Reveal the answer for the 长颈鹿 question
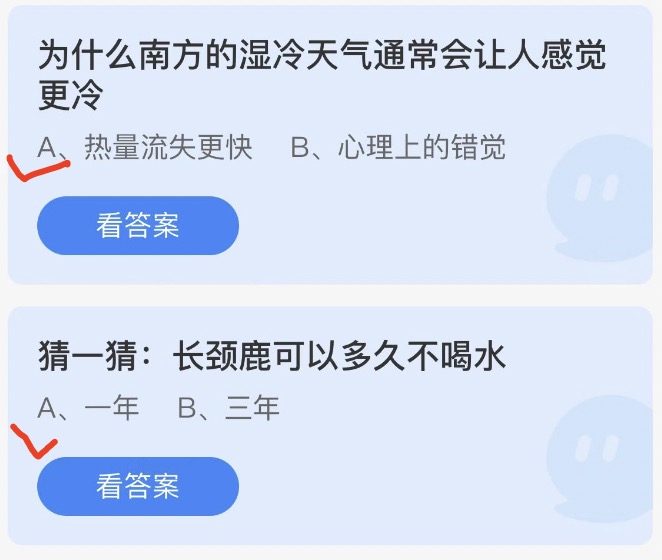The image size is (662, 560). [138, 487]
